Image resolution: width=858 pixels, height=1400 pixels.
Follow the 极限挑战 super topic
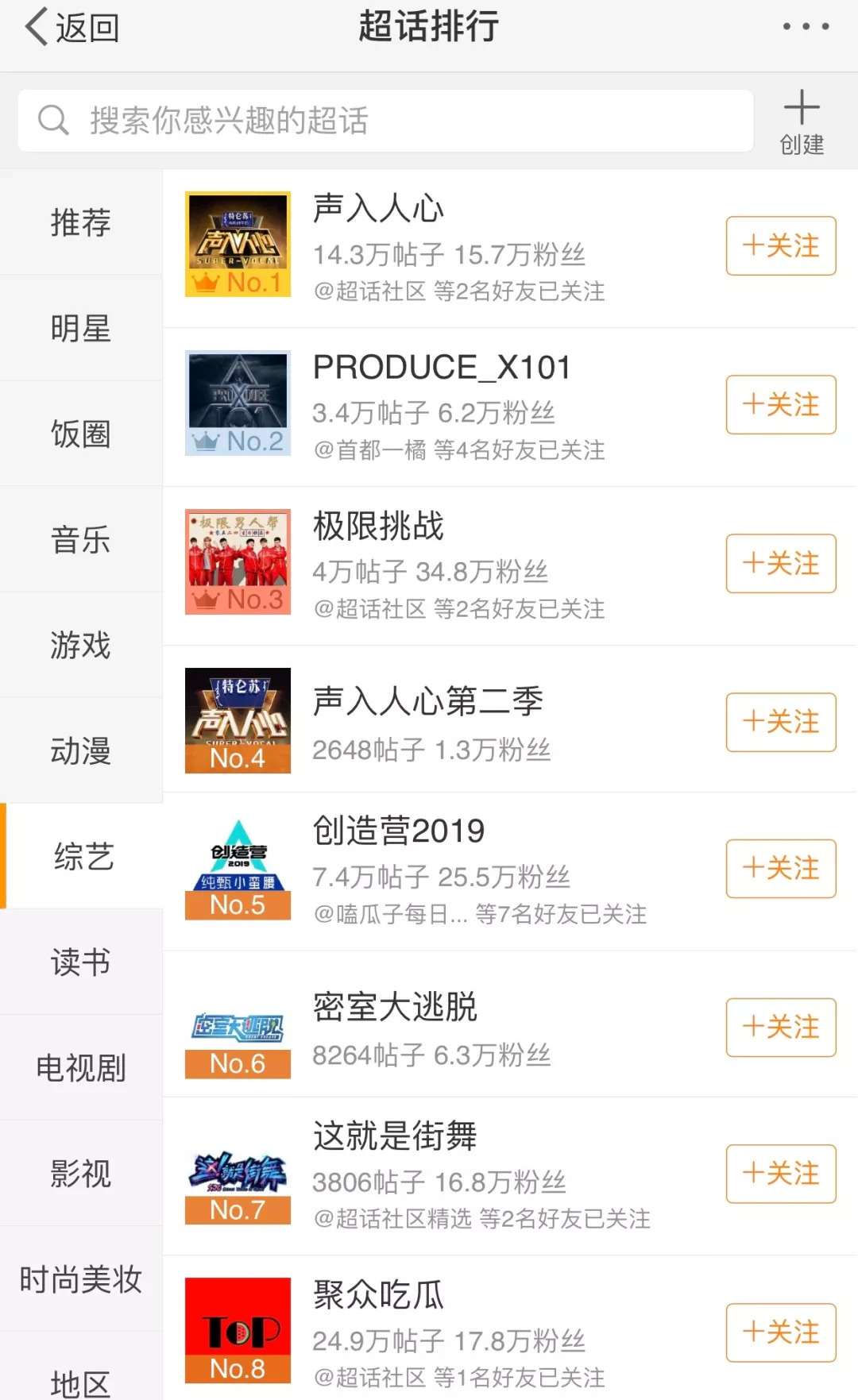[781, 564]
